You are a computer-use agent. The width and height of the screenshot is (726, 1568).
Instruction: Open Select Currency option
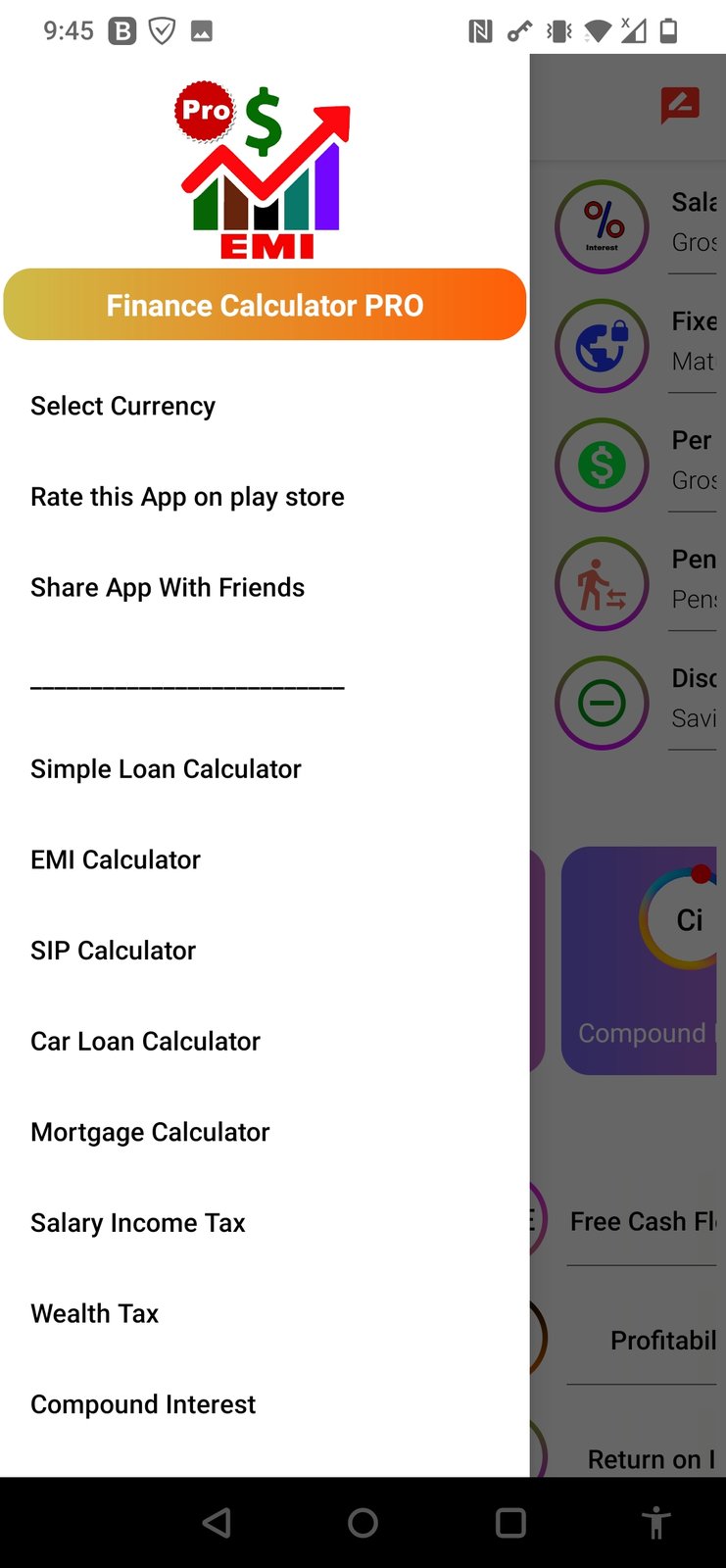[123, 406]
